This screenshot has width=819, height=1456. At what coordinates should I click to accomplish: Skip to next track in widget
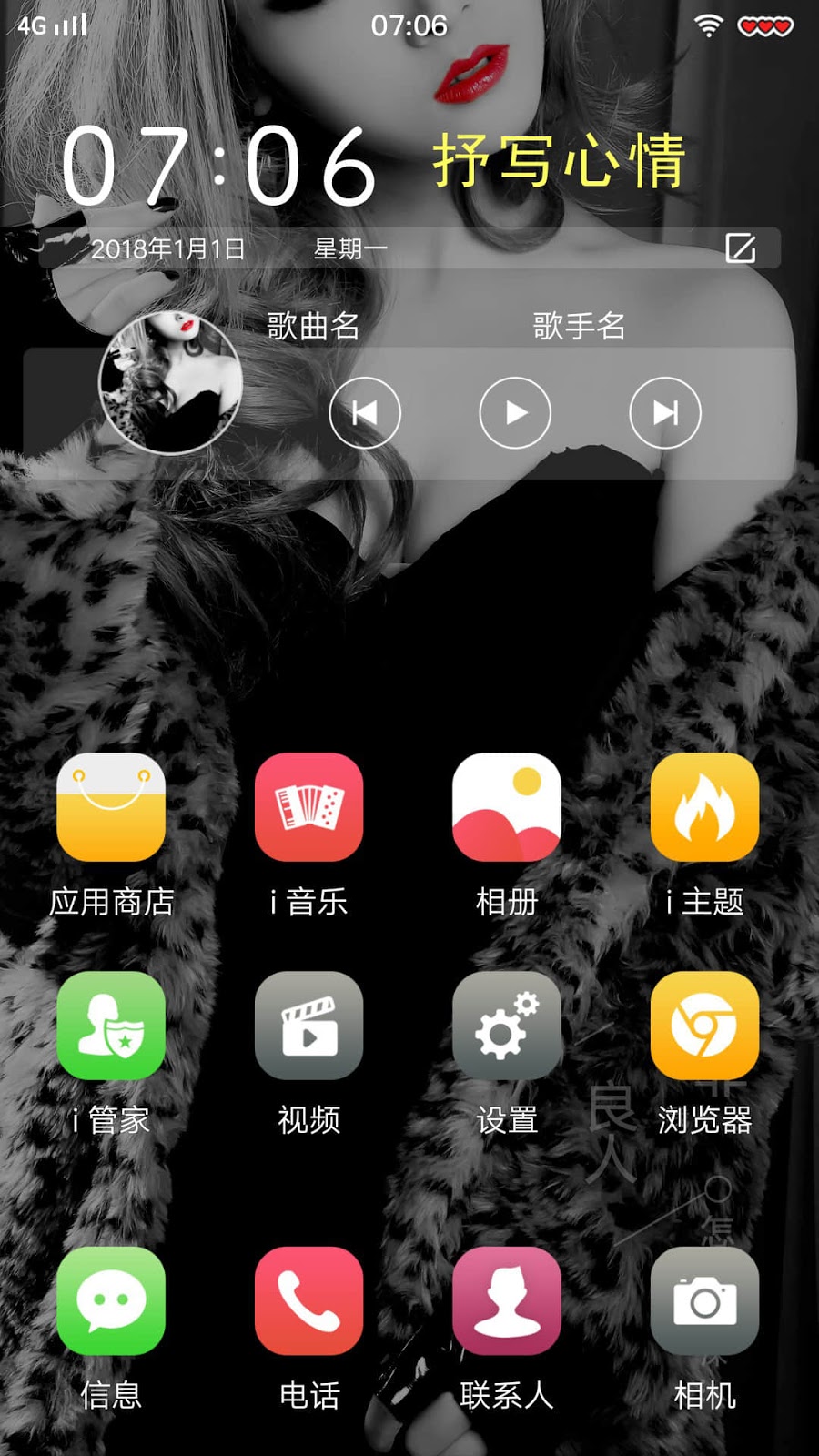coord(665,413)
